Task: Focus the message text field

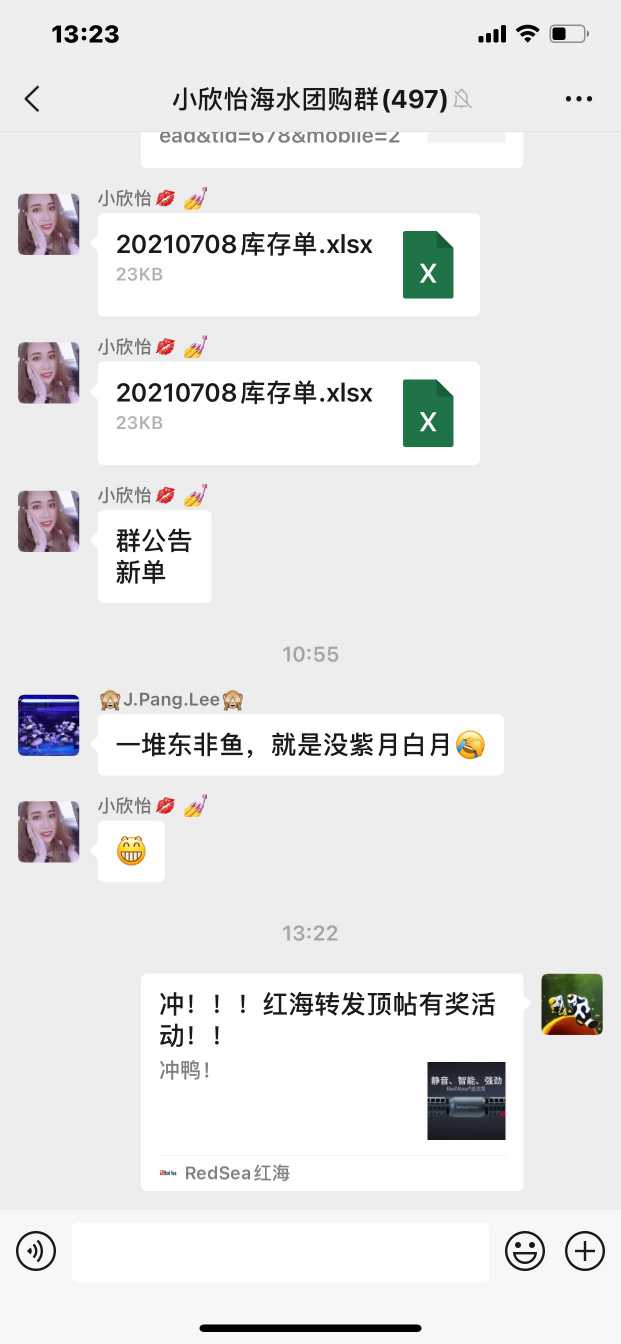Action: 280,1251
